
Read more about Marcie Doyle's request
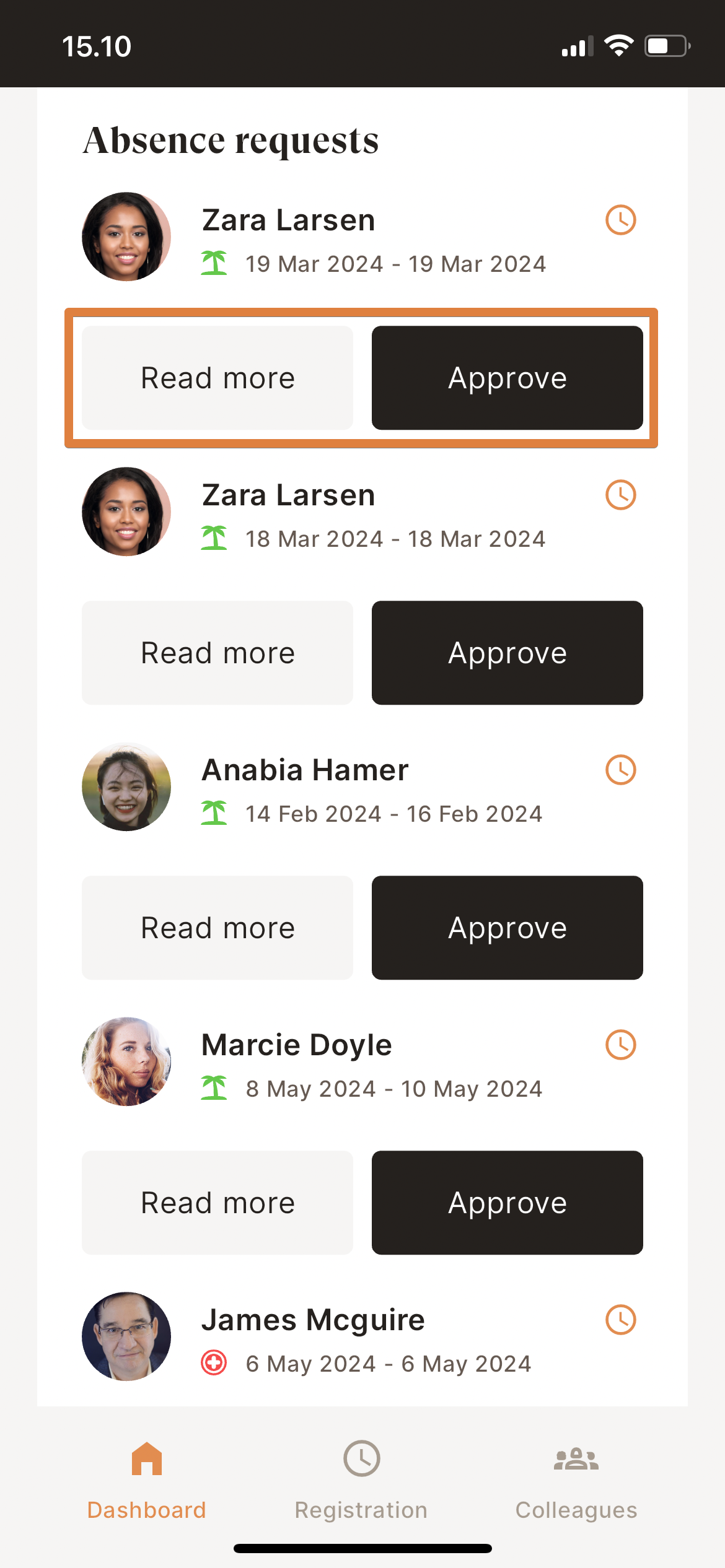pyautogui.click(x=217, y=1203)
